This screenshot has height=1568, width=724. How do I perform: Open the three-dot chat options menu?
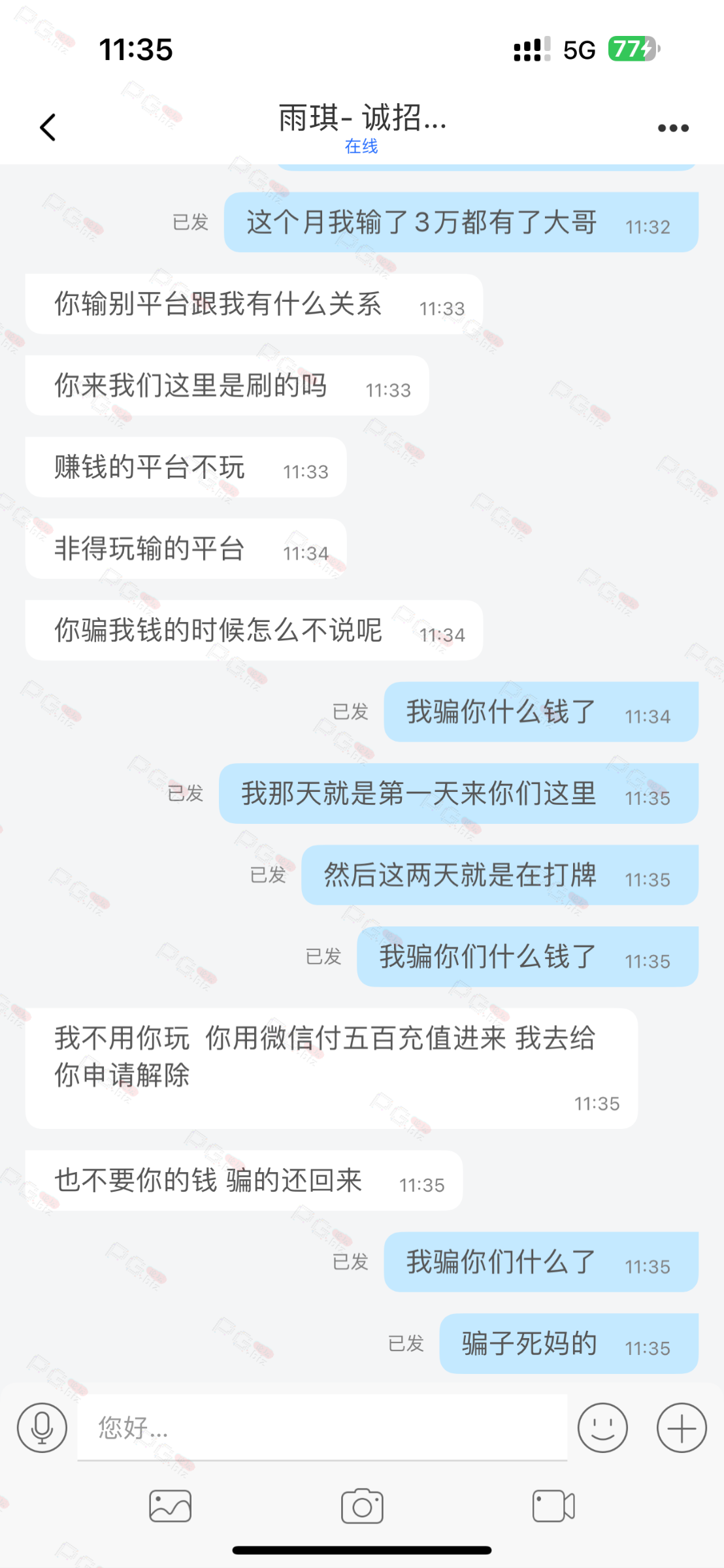click(672, 127)
